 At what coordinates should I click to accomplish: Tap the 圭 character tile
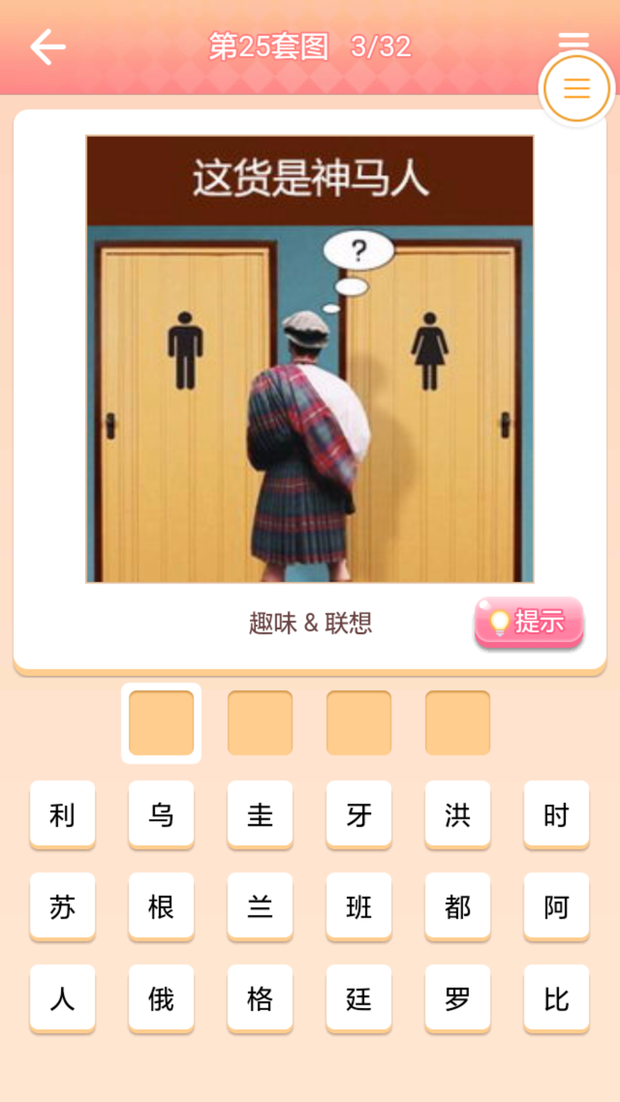coord(260,814)
